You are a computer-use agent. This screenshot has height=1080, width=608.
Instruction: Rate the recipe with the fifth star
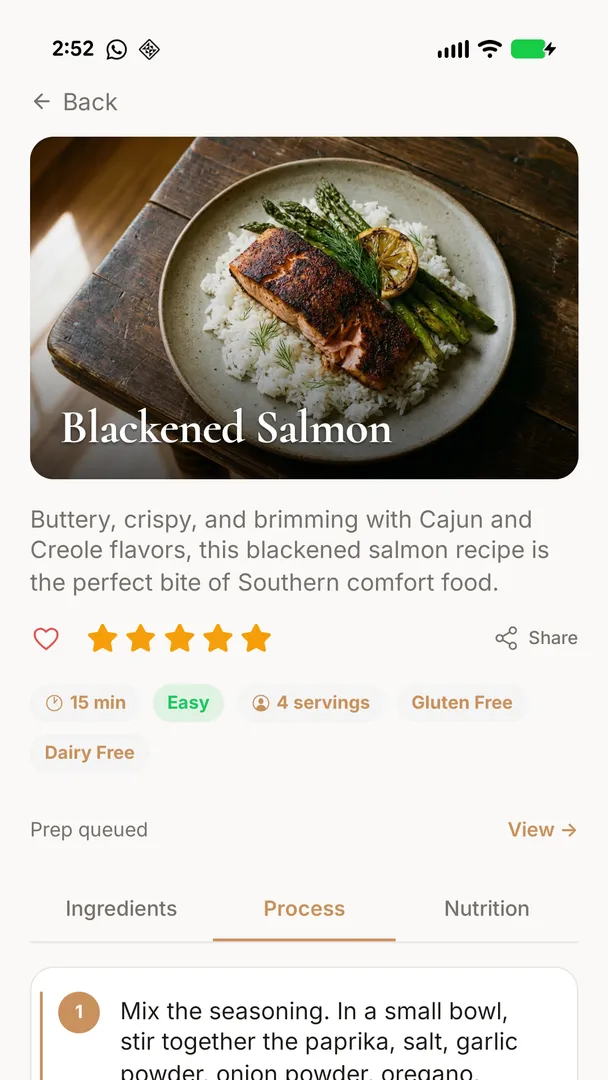point(256,638)
